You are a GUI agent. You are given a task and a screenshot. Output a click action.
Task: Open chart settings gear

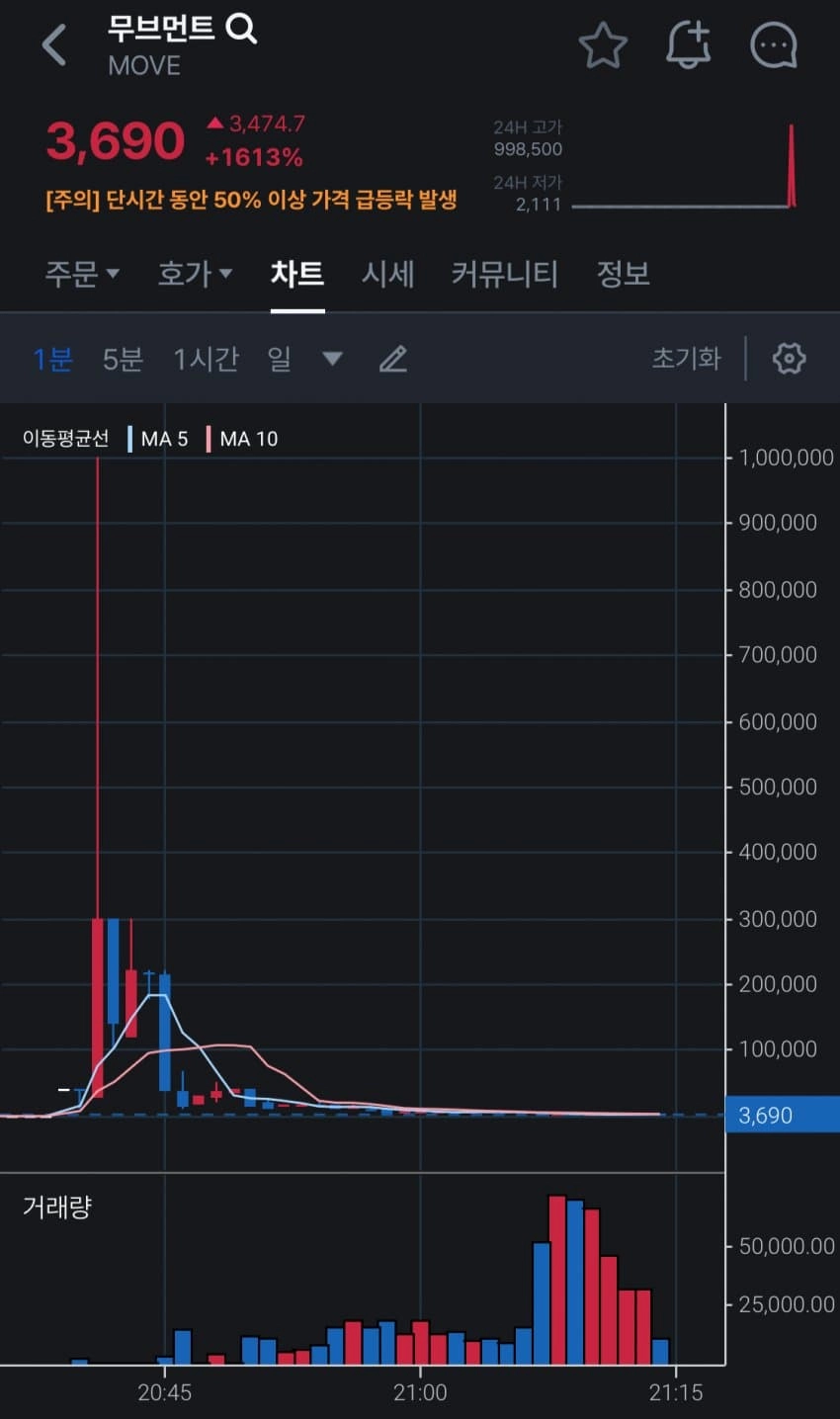click(x=788, y=359)
